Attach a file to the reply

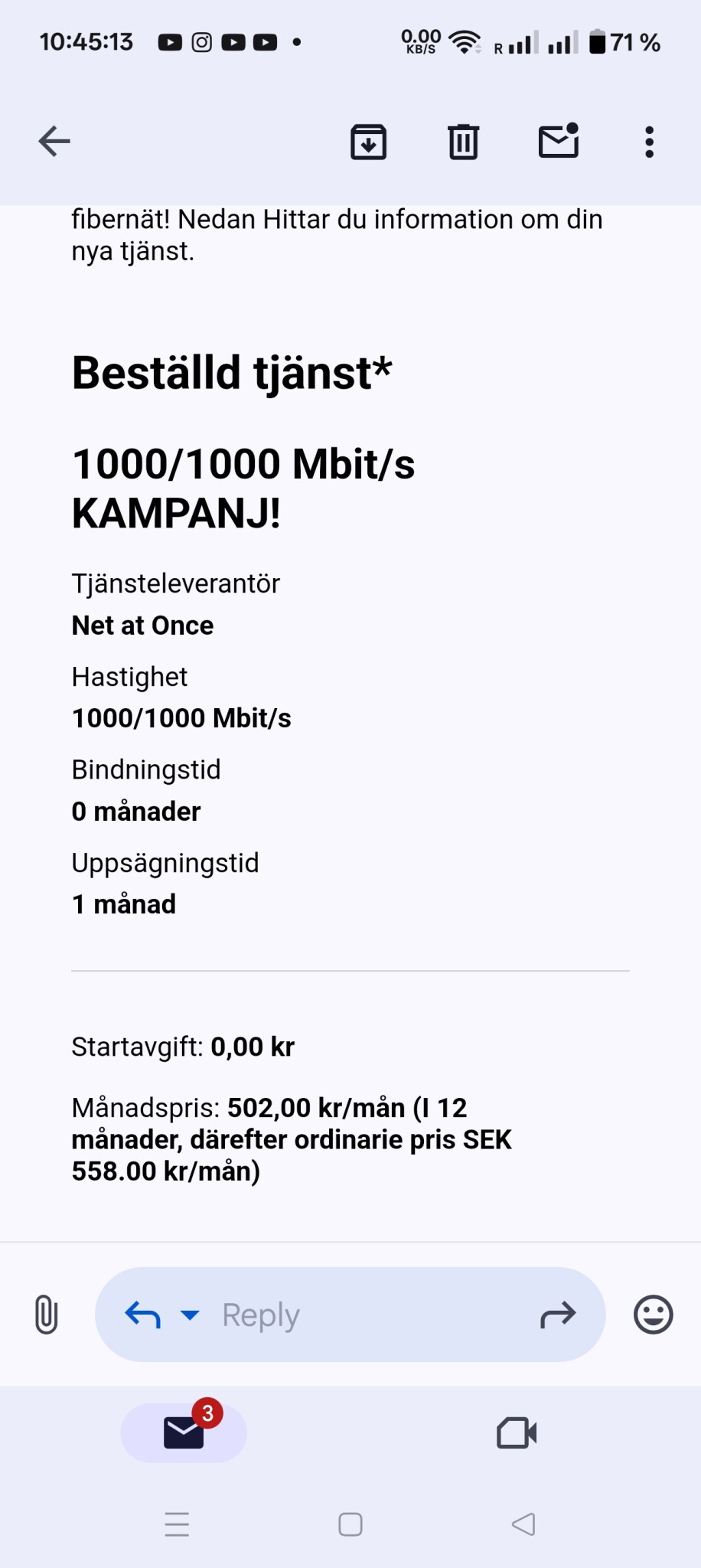click(x=46, y=1315)
